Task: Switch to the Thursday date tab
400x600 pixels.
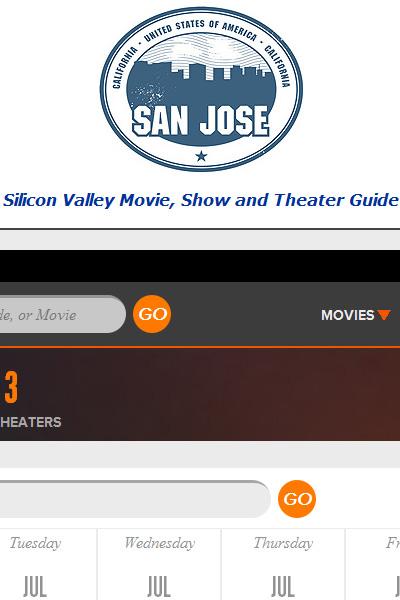Action: [283, 564]
